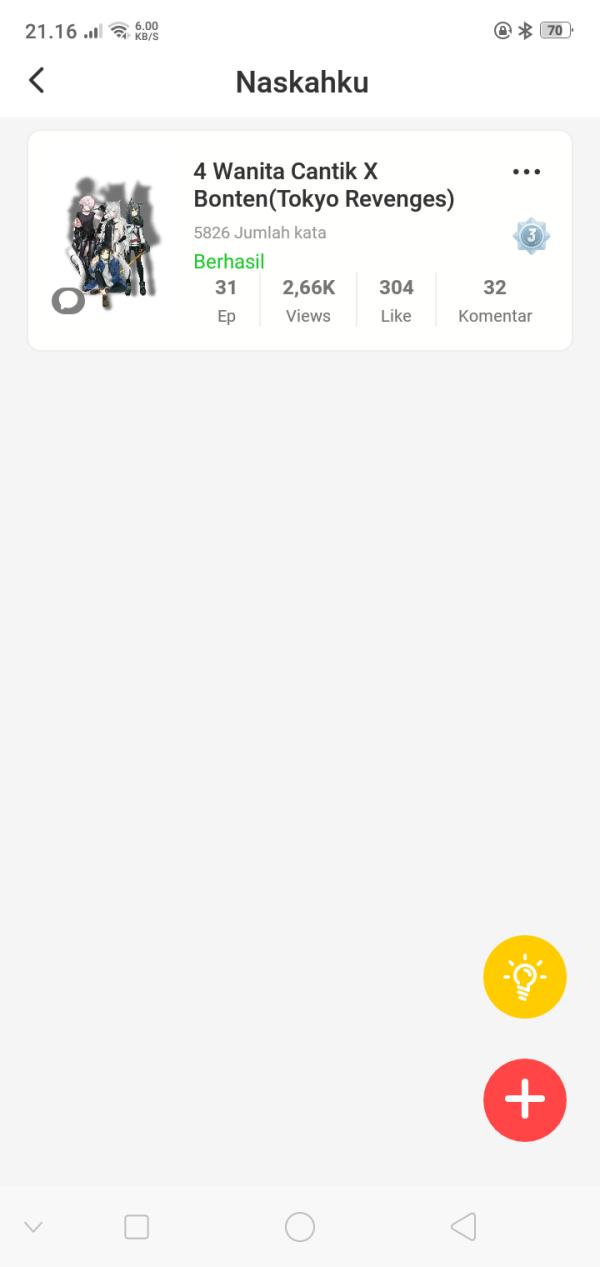Screen dimensions: 600x1267
Task: Tap the yellow lightbulb tips button
Action: (x=524, y=976)
